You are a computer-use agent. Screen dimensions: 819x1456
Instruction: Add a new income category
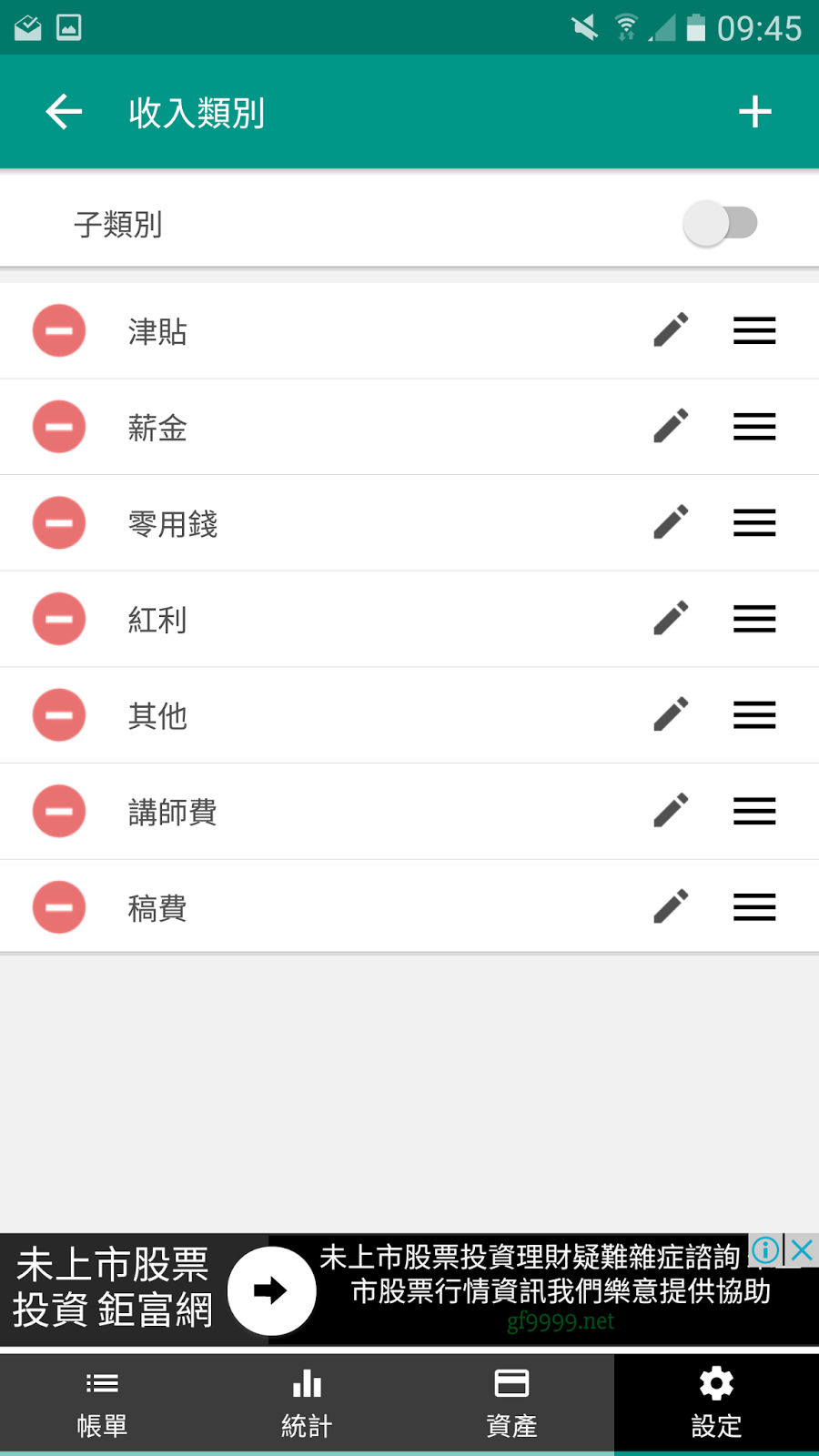754,112
